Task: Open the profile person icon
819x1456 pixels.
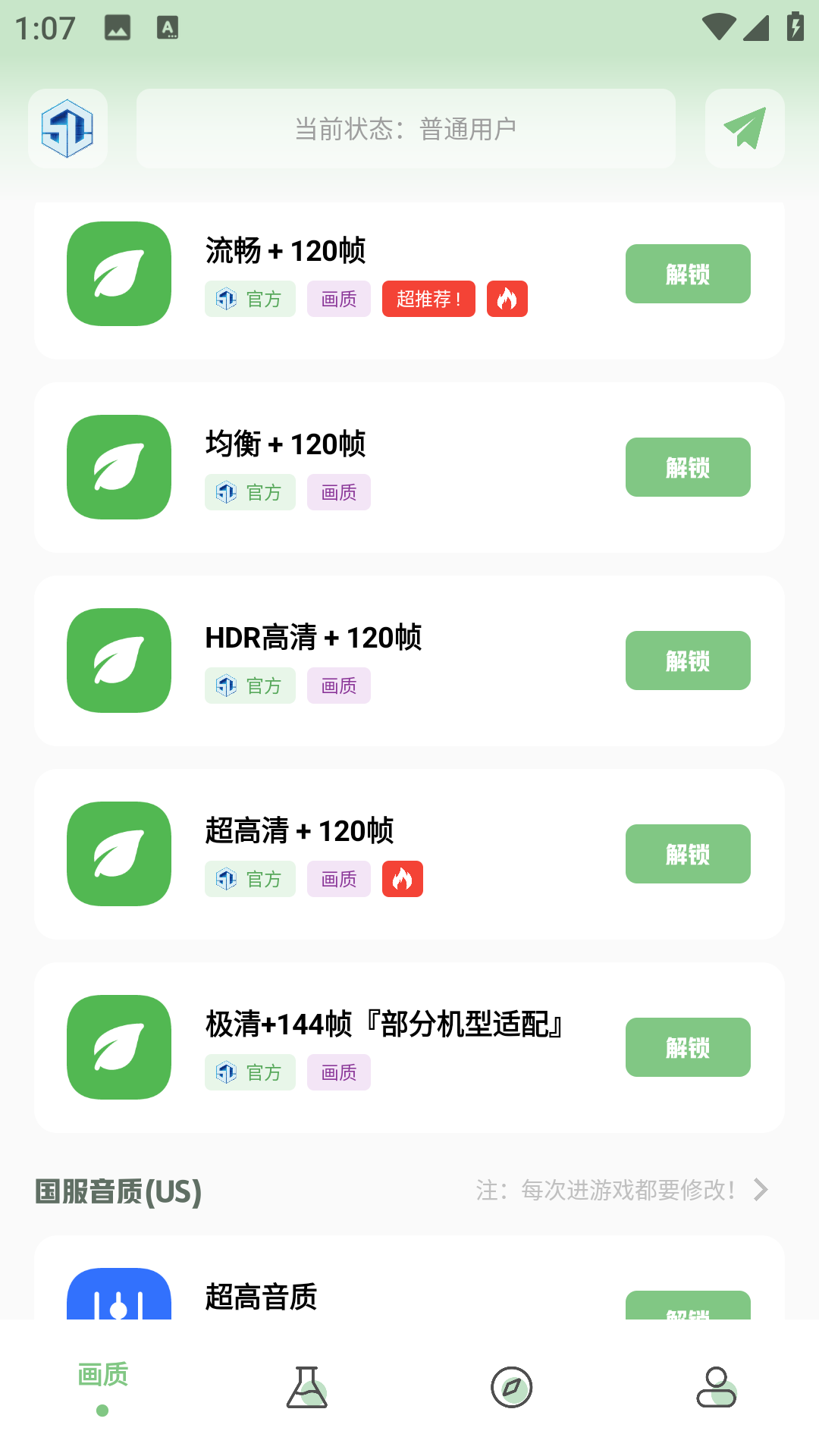Action: pos(717,1386)
